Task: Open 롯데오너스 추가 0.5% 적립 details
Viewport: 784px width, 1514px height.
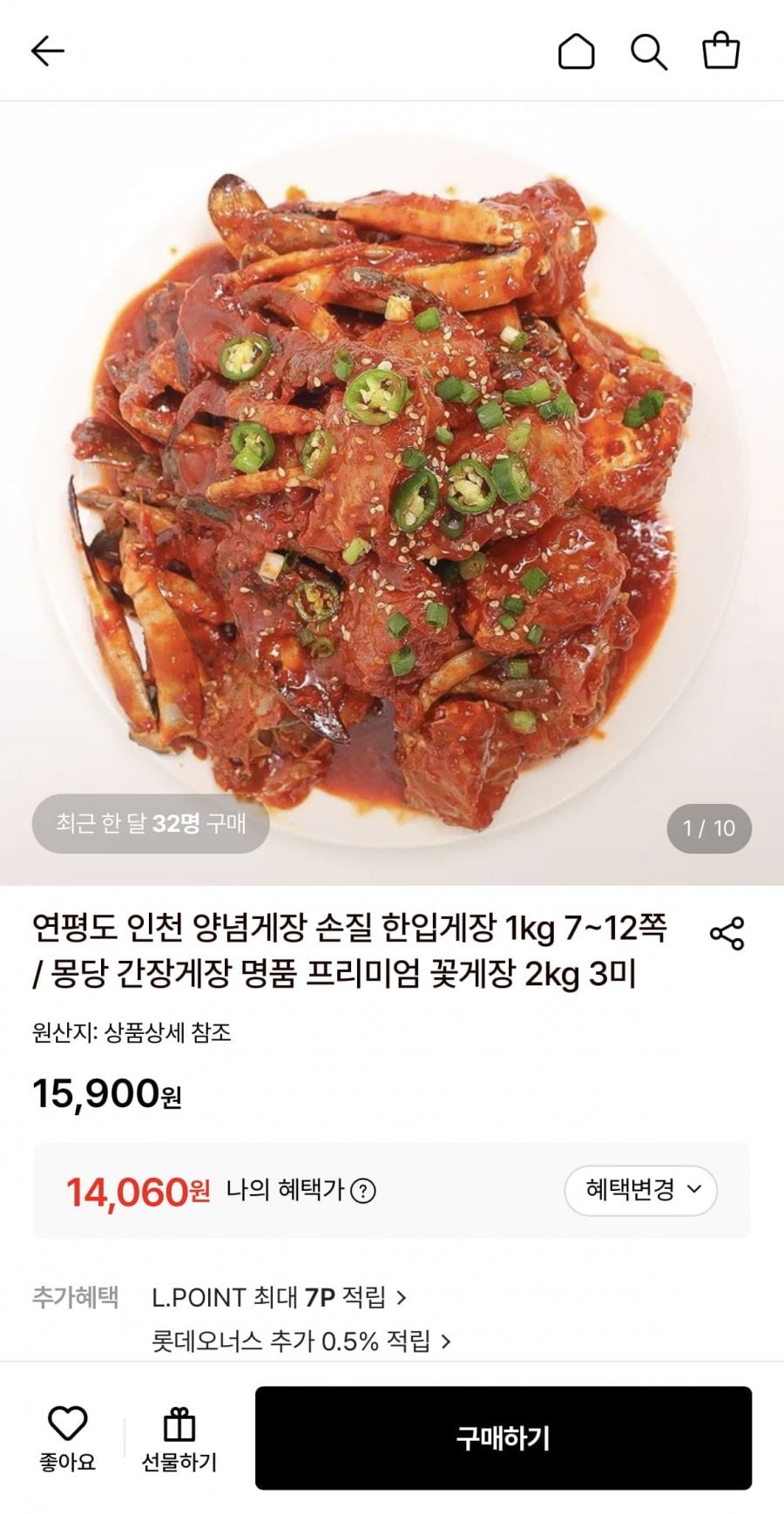Action: [x=301, y=1341]
